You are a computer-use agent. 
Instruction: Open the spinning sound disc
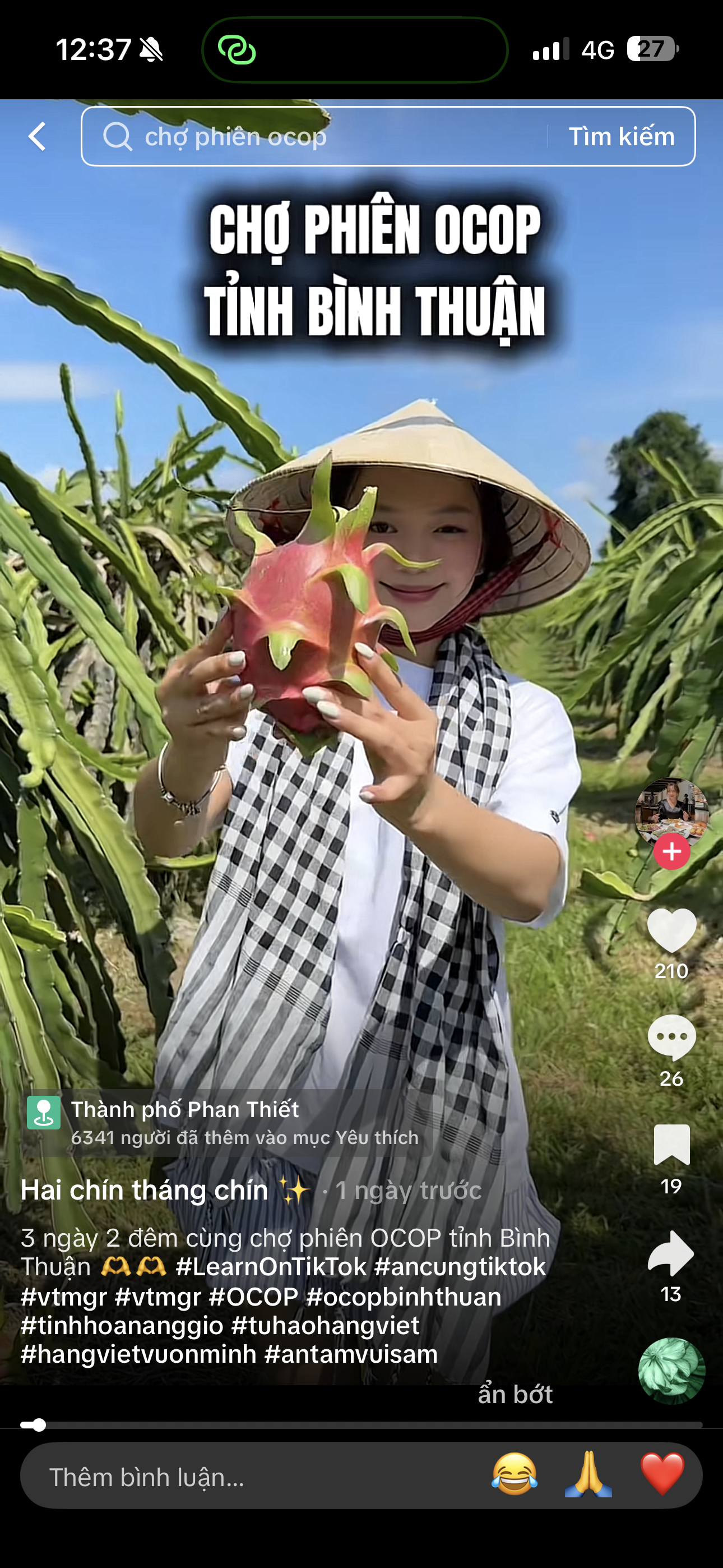671,1370
